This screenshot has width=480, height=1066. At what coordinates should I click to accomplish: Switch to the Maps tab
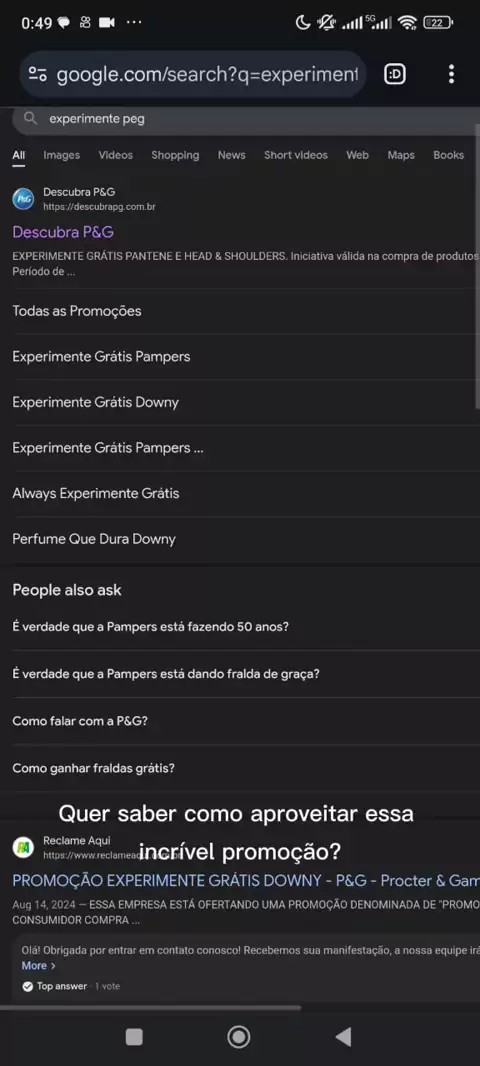point(401,155)
